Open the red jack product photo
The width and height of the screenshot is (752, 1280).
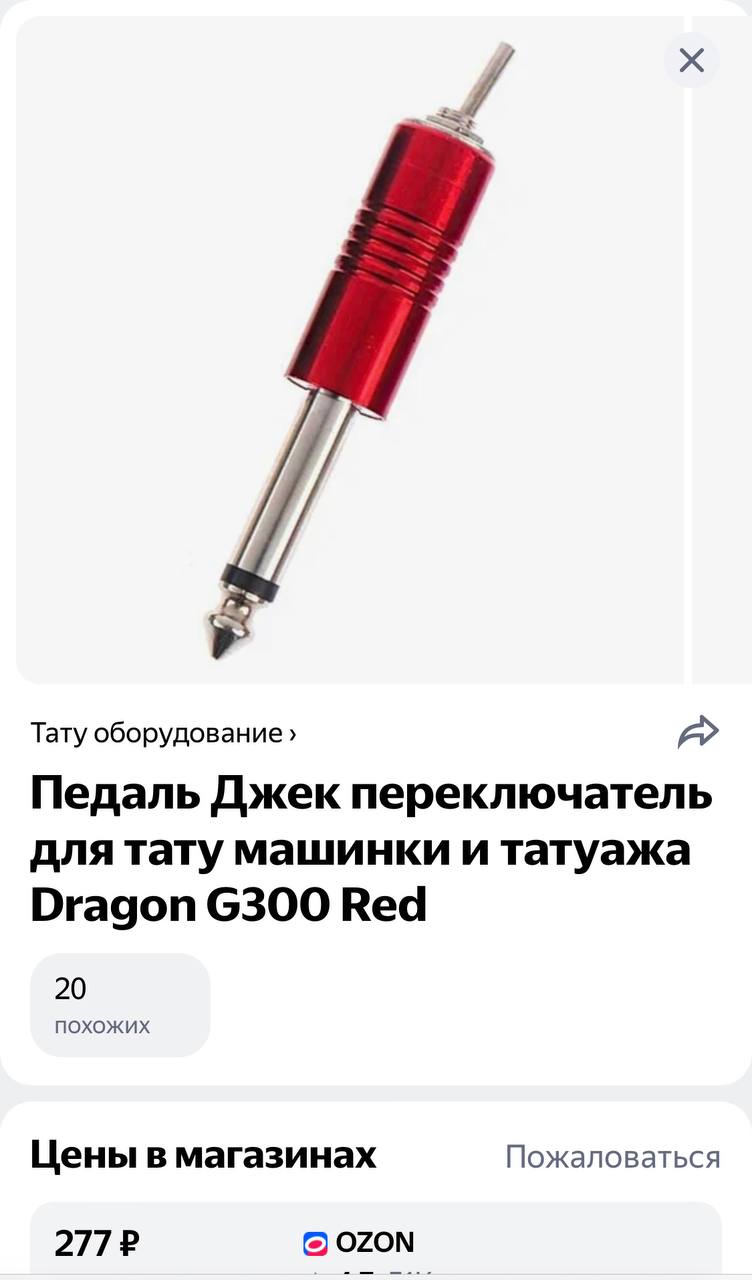[x=349, y=350]
